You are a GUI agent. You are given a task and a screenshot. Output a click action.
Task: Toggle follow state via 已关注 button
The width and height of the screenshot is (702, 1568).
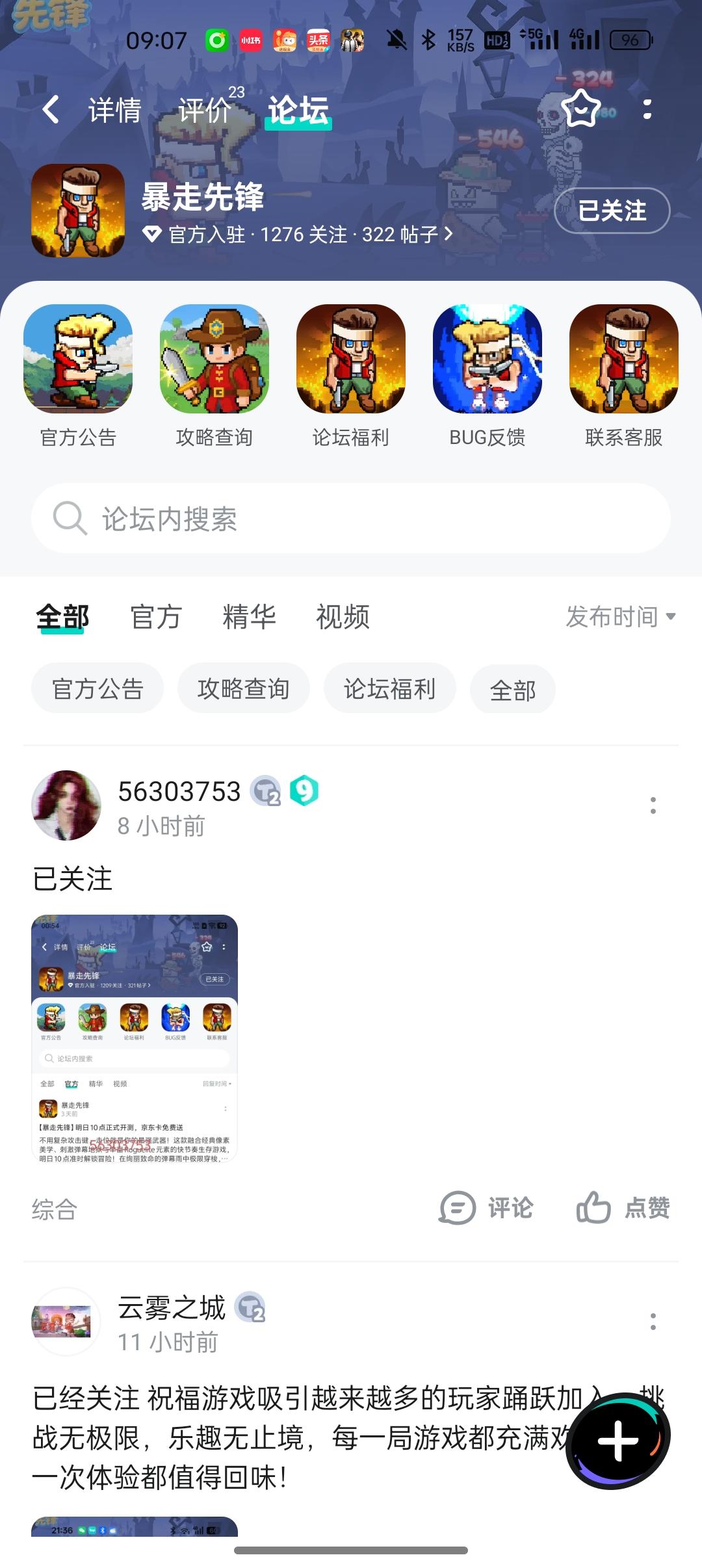(x=612, y=211)
